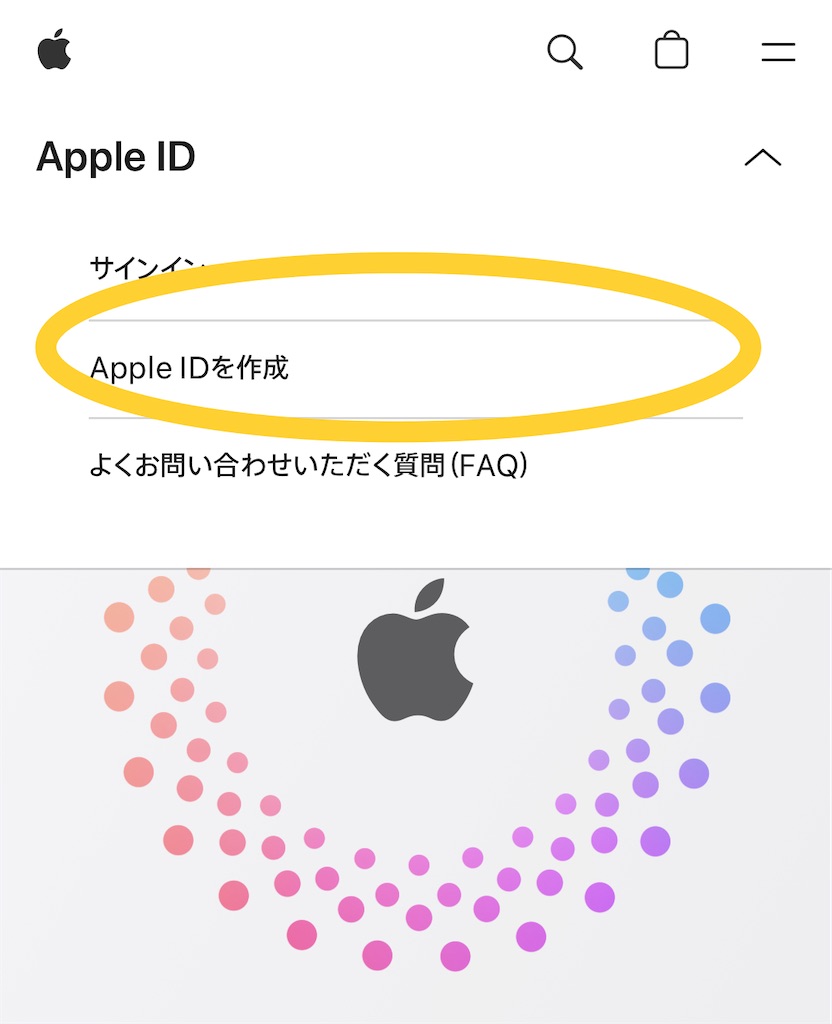832x1024 pixels.
Task: Select Apple IDを作成
Action: (x=189, y=368)
